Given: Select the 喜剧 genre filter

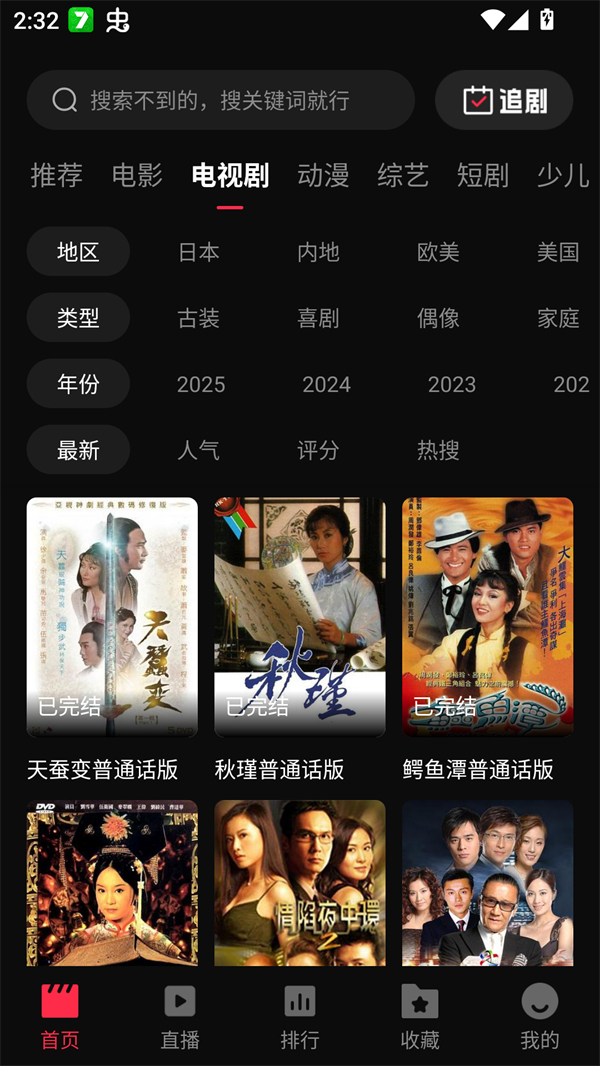Looking at the screenshot, I should pyautogui.click(x=318, y=318).
